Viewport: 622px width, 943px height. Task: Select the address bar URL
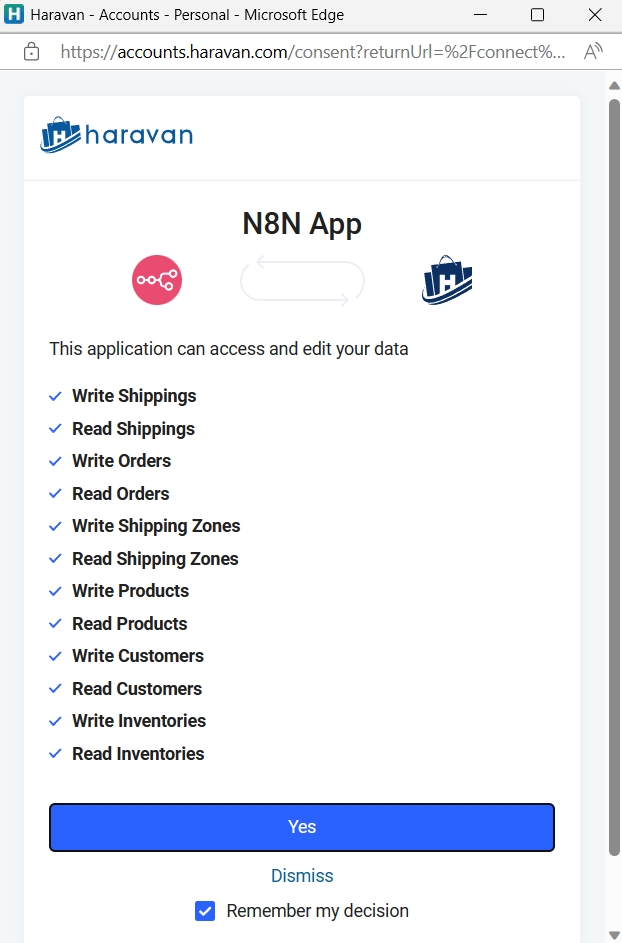click(x=312, y=51)
